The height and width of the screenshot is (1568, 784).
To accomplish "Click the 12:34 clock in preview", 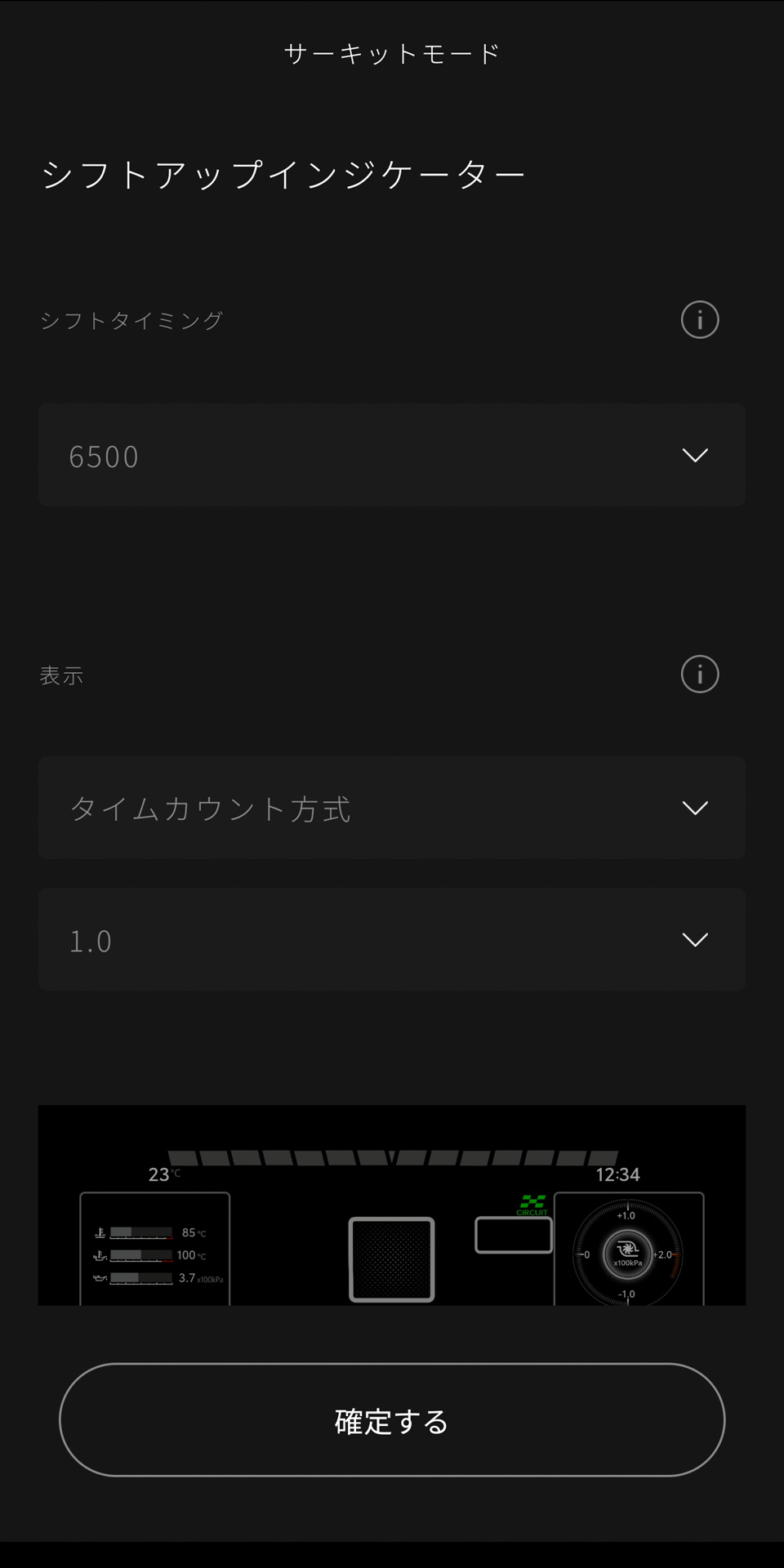I will pos(617,1174).
